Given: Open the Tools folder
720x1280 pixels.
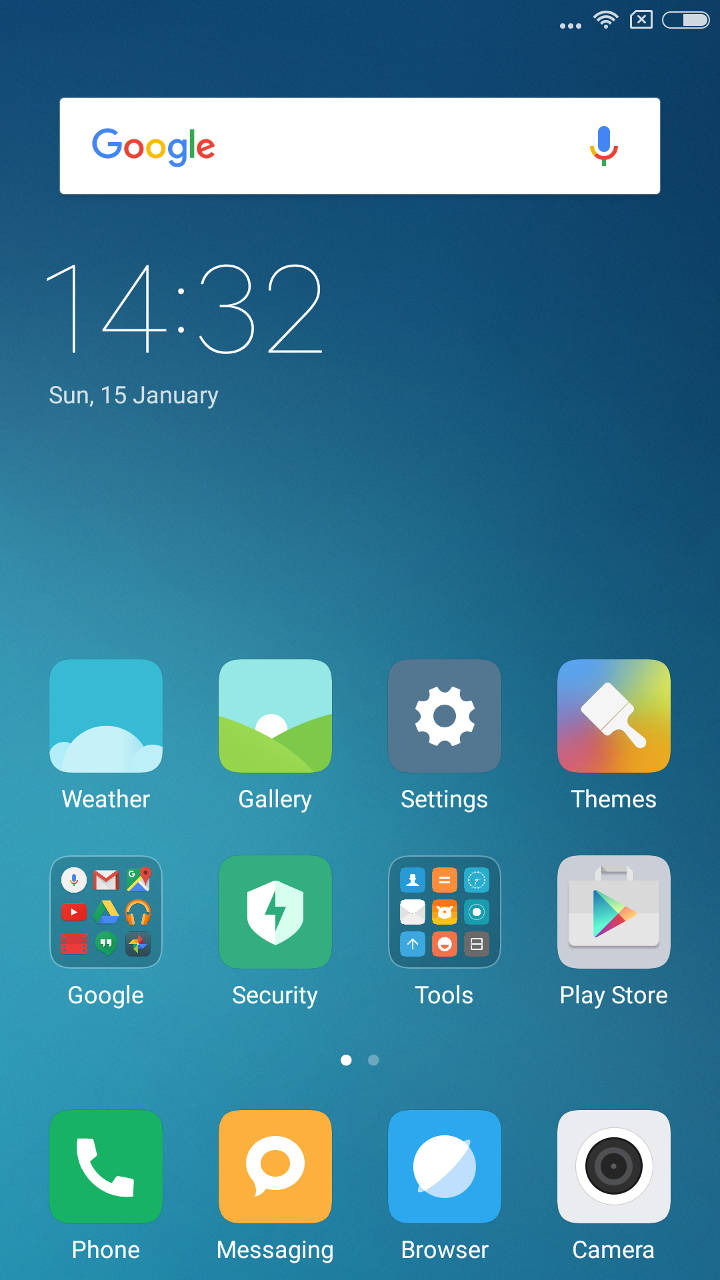Looking at the screenshot, I should 444,912.
